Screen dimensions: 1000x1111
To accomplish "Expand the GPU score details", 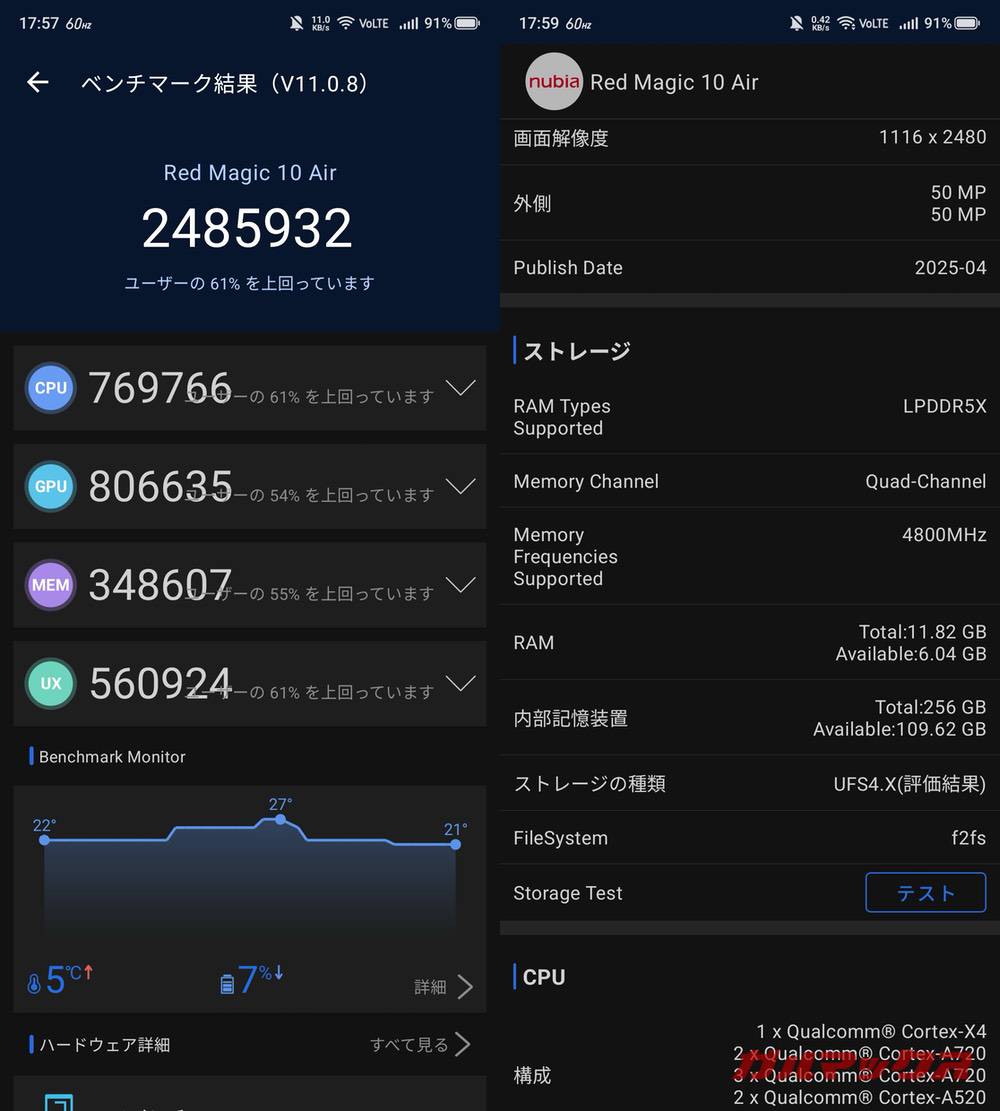I will point(461,487).
